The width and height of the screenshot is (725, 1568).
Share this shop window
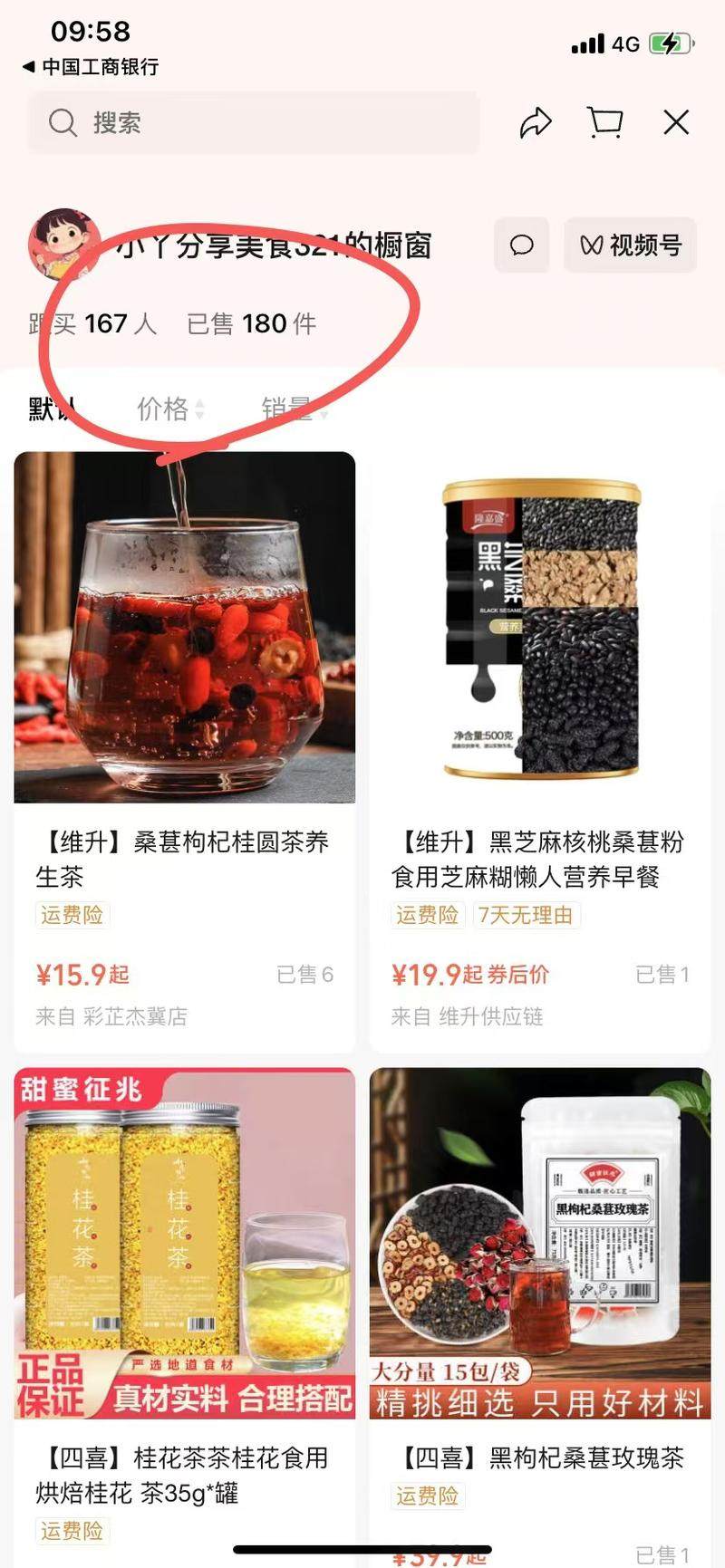click(536, 122)
